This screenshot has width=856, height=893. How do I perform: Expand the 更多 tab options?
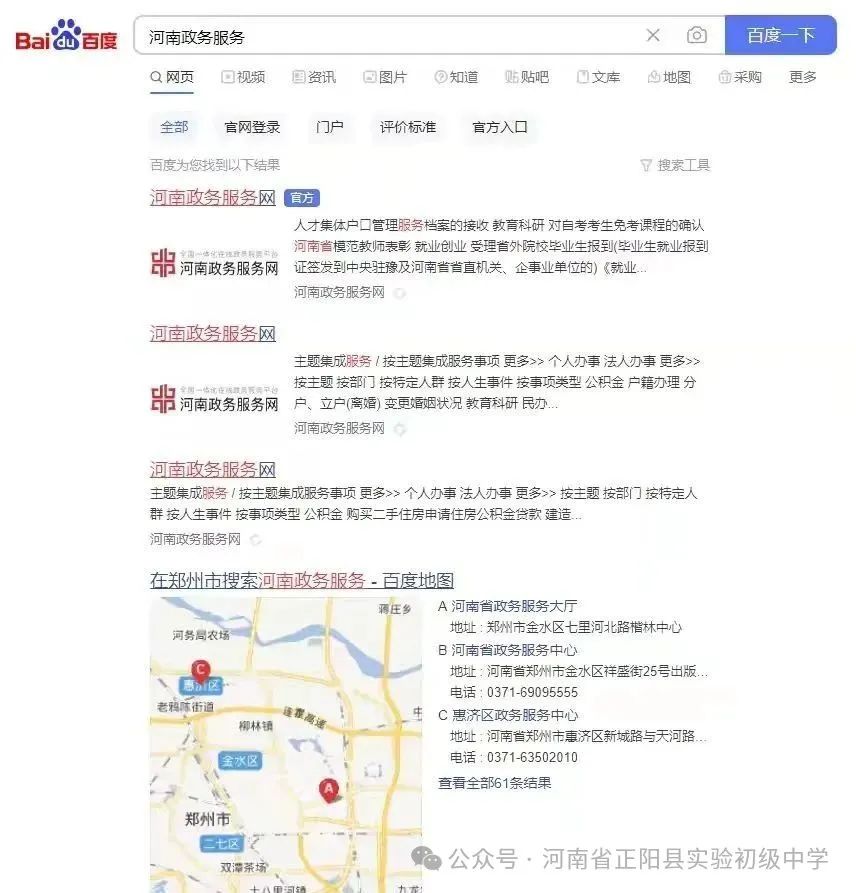point(803,77)
